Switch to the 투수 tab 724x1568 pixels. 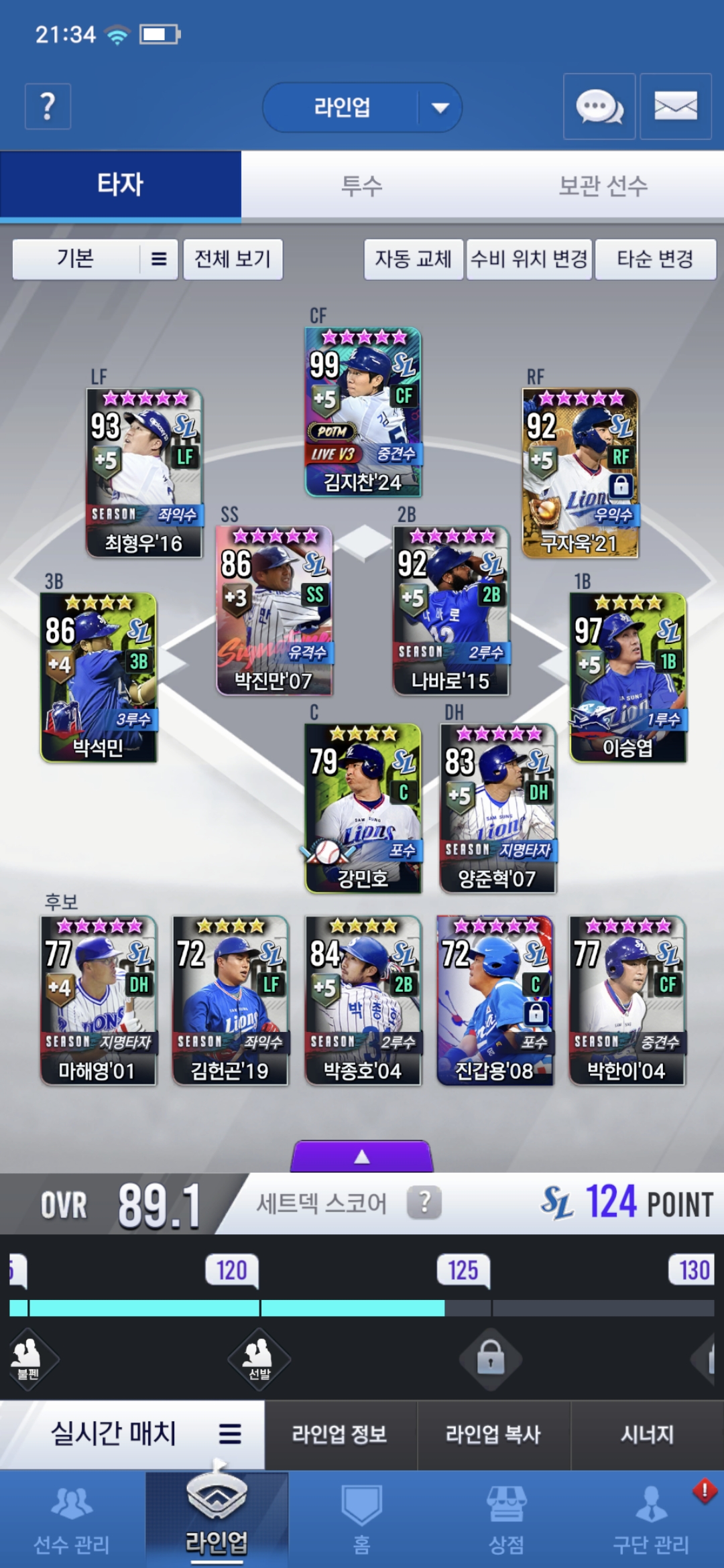pyautogui.click(x=362, y=186)
